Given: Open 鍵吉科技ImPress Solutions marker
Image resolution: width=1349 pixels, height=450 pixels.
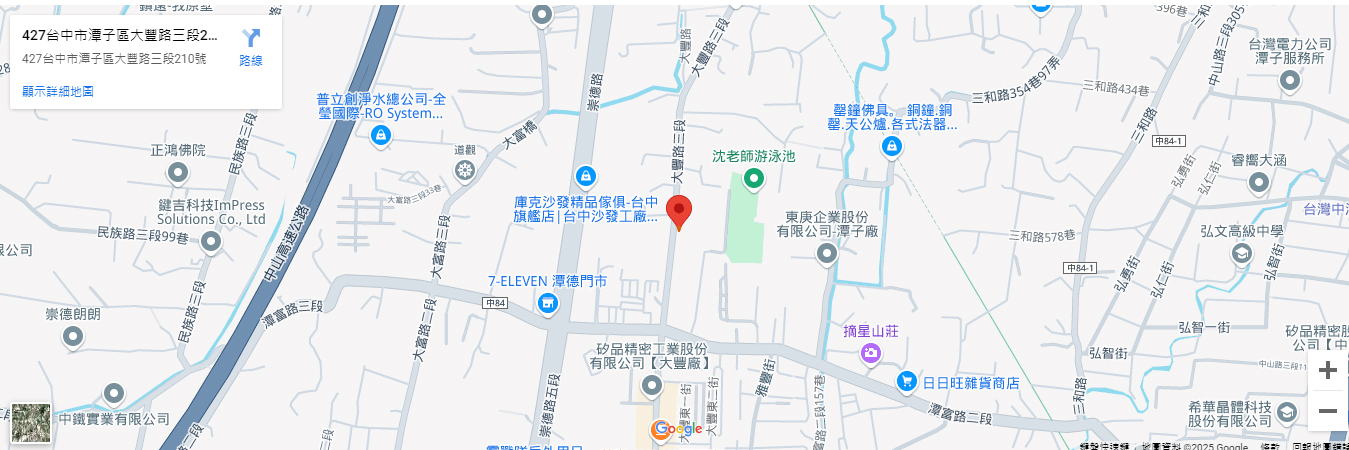Looking at the screenshot, I should 211,241.
